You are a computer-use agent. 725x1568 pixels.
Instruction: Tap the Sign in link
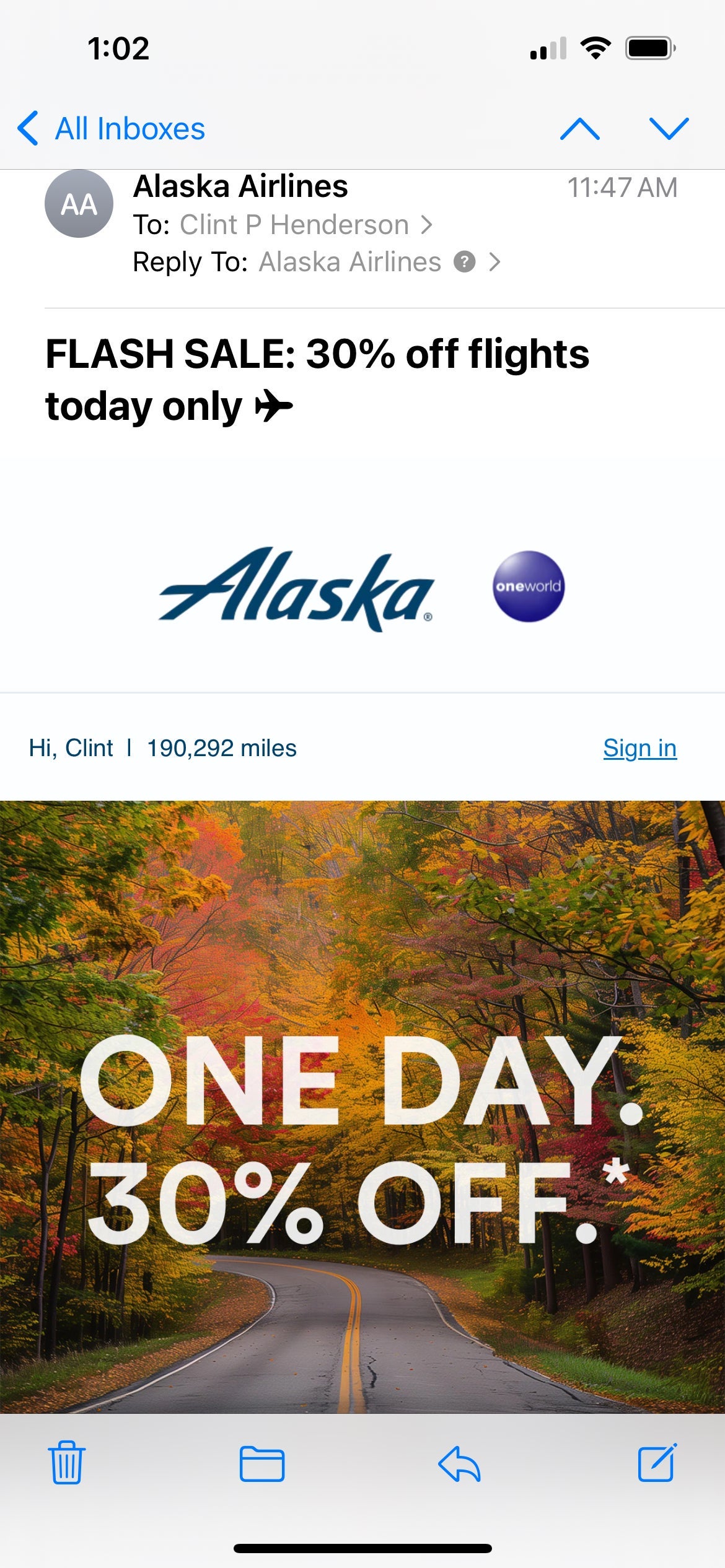639,747
